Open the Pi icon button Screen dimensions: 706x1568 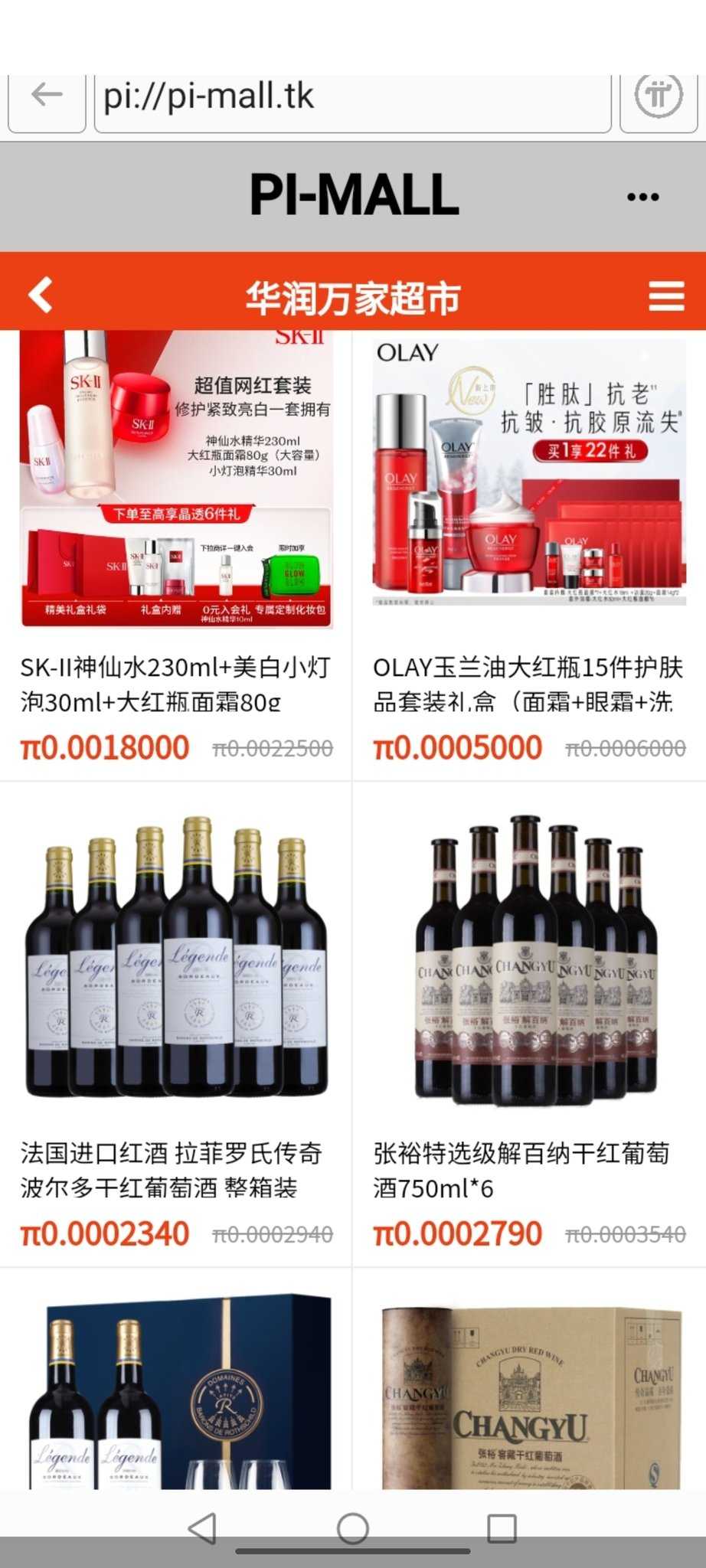click(659, 96)
